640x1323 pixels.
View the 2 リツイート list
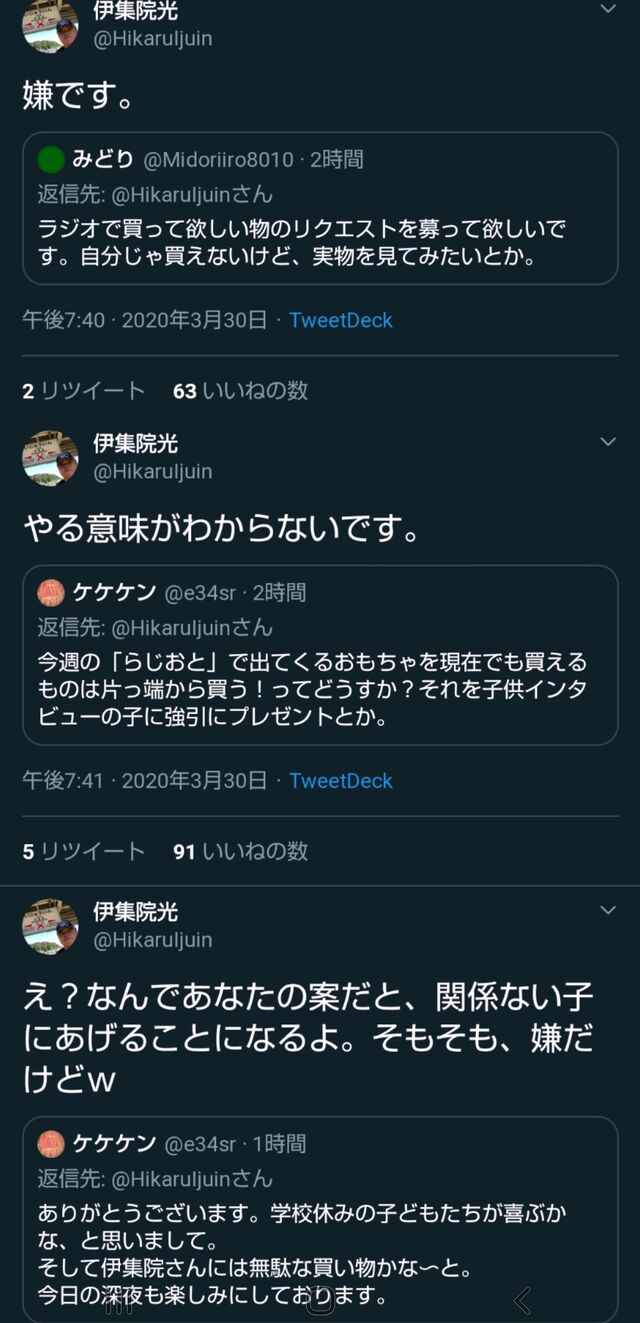coord(84,391)
